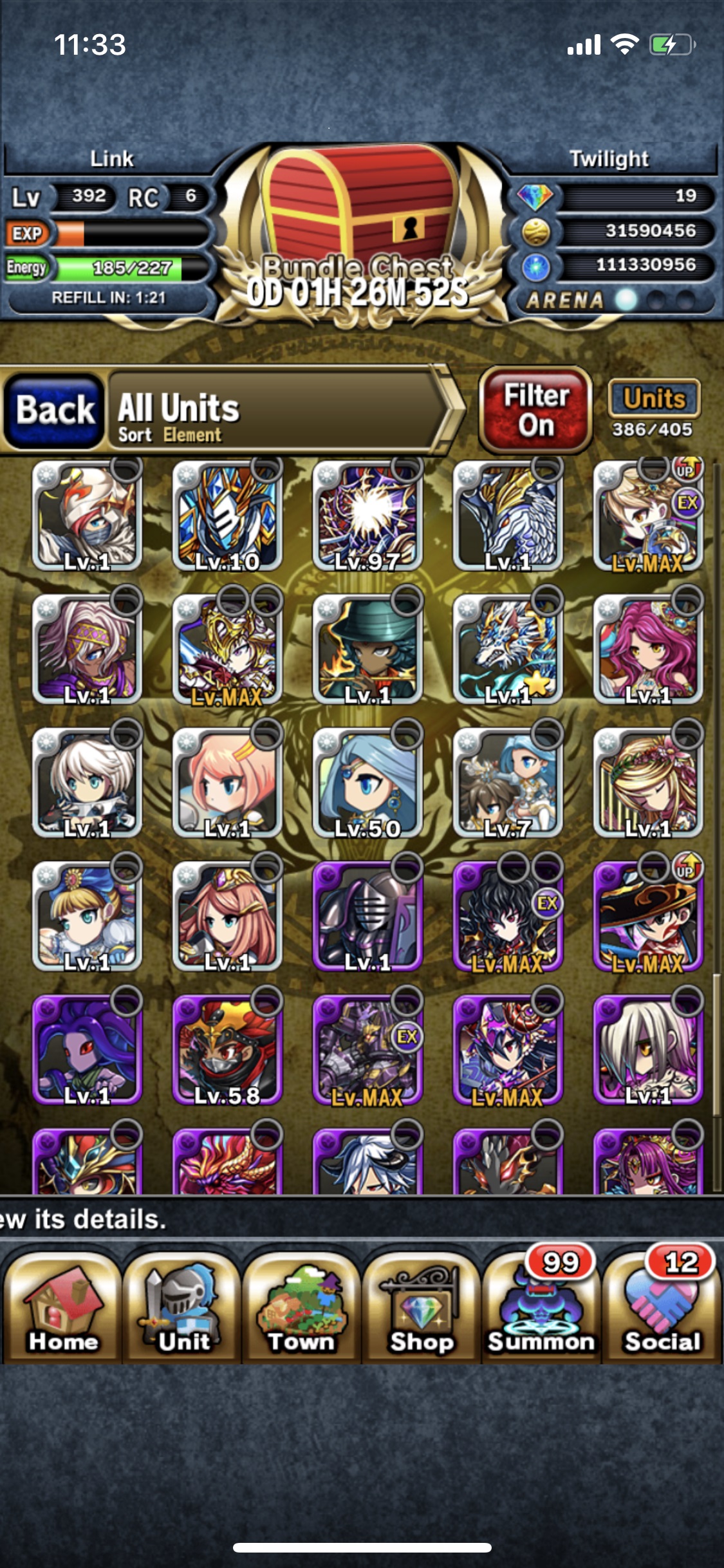Open the Filter On button
This screenshot has height=1568, width=724.
coord(535,410)
